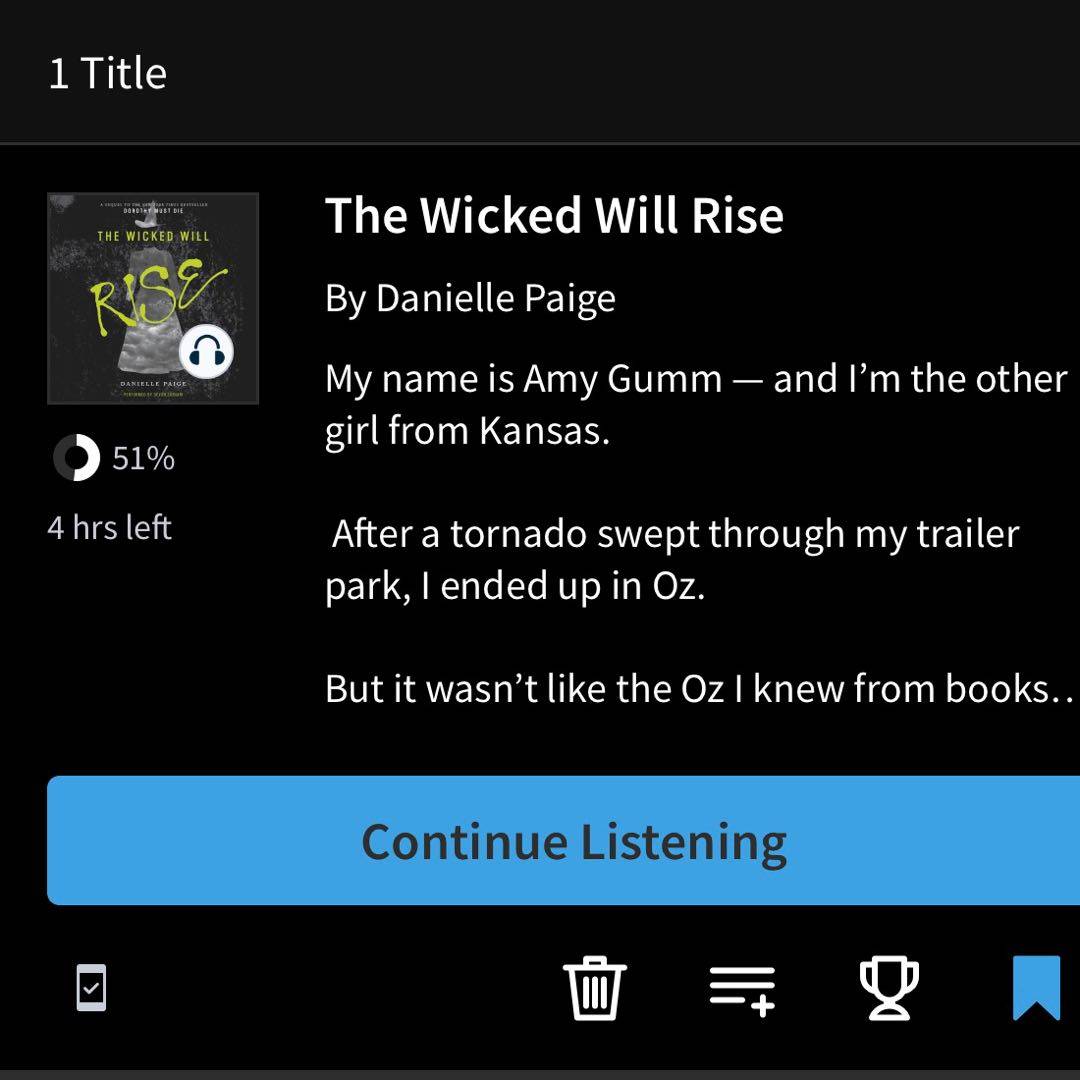Add title to a list
This screenshot has height=1080, width=1080.
click(x=742, y=989)
